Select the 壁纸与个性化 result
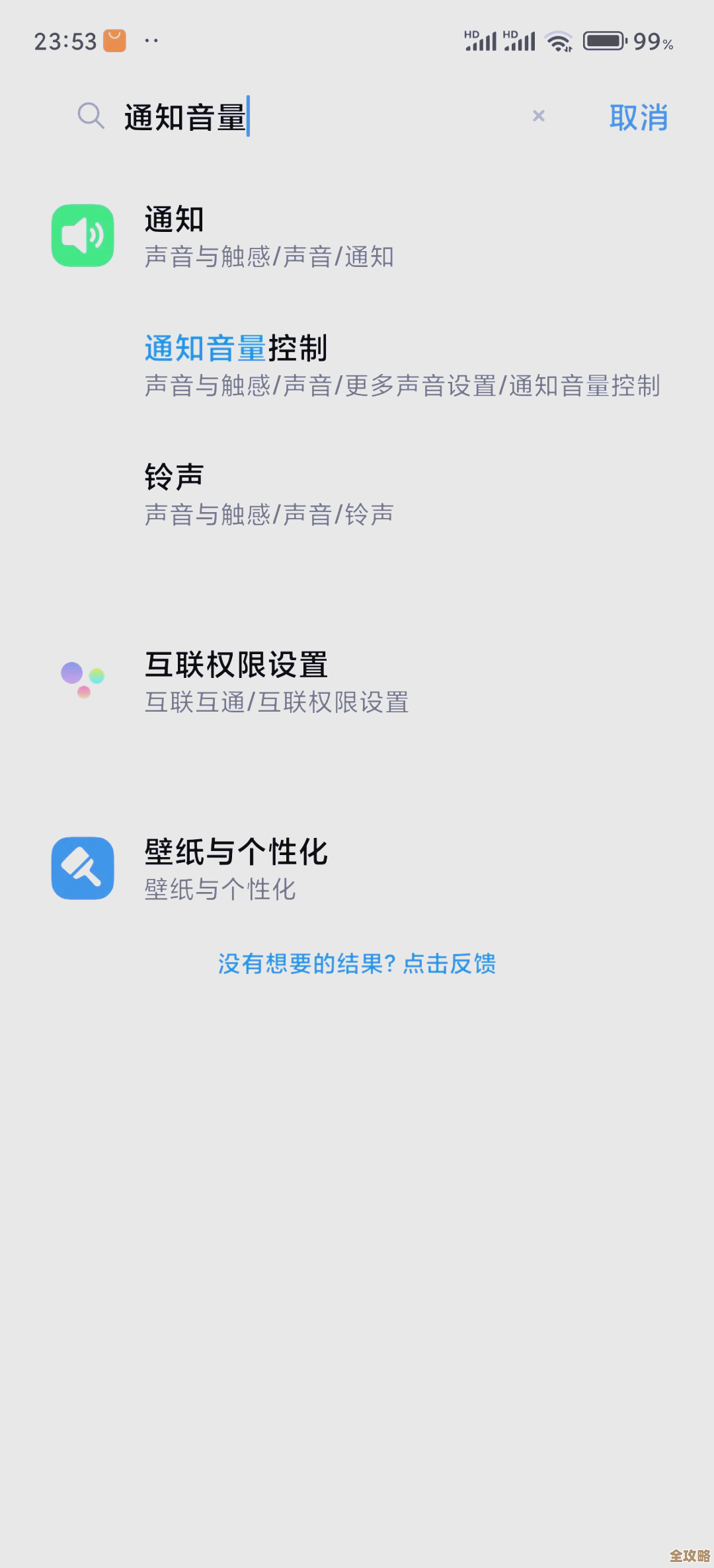 (x=237, y=852)
